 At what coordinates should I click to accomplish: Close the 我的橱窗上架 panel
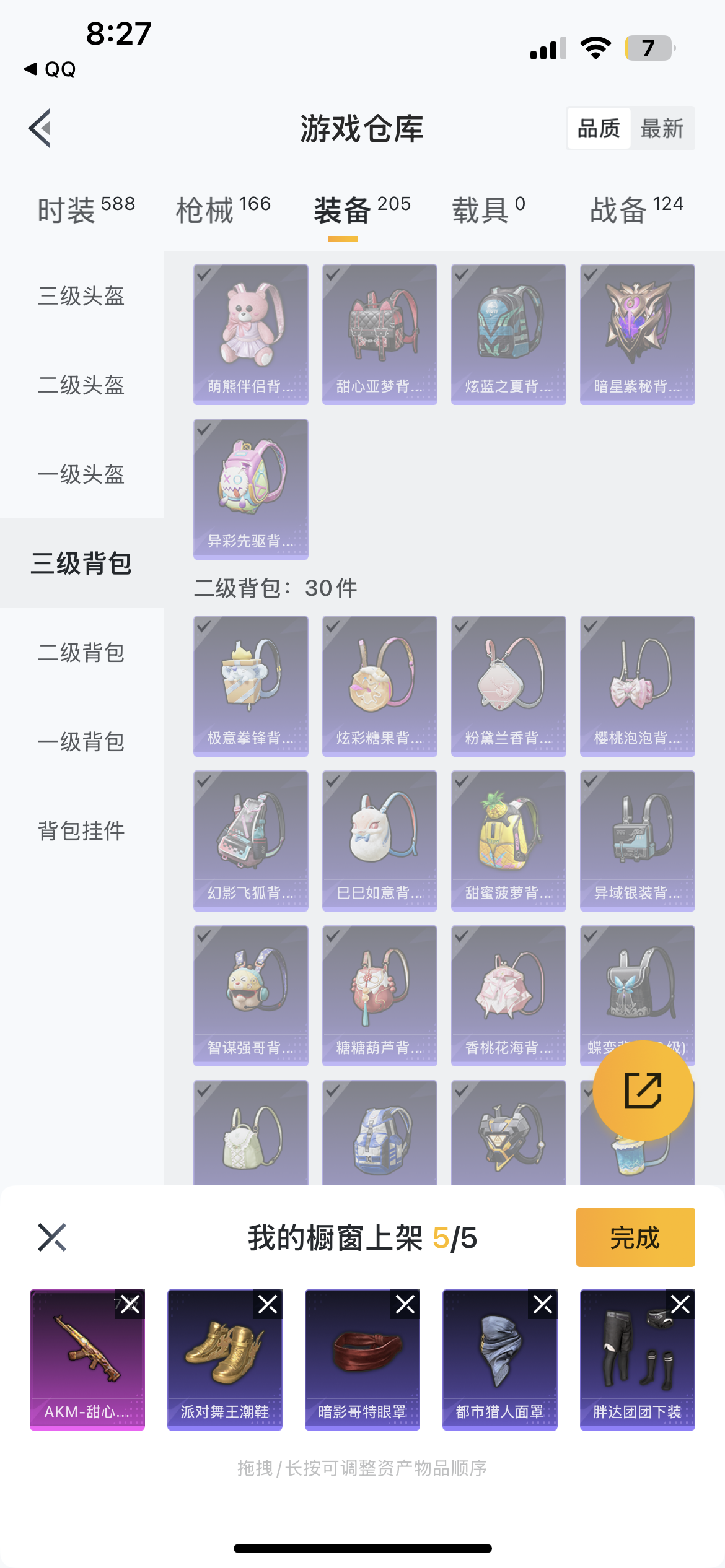click(x=52, y=1237)
